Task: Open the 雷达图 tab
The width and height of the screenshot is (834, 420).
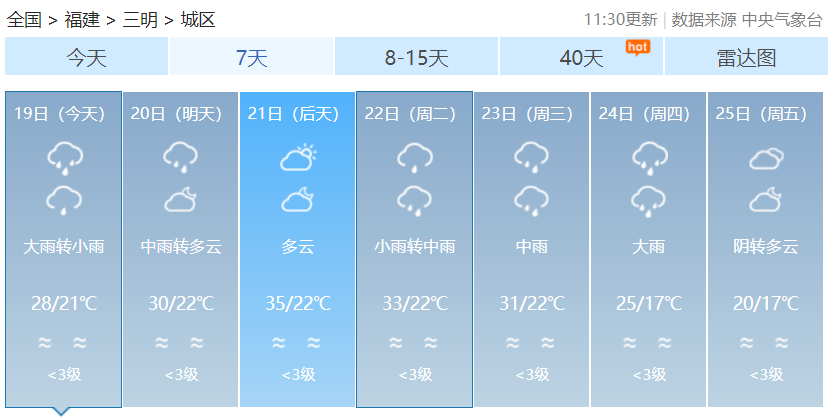Action: pyautogui.click(x=746, y=58)
